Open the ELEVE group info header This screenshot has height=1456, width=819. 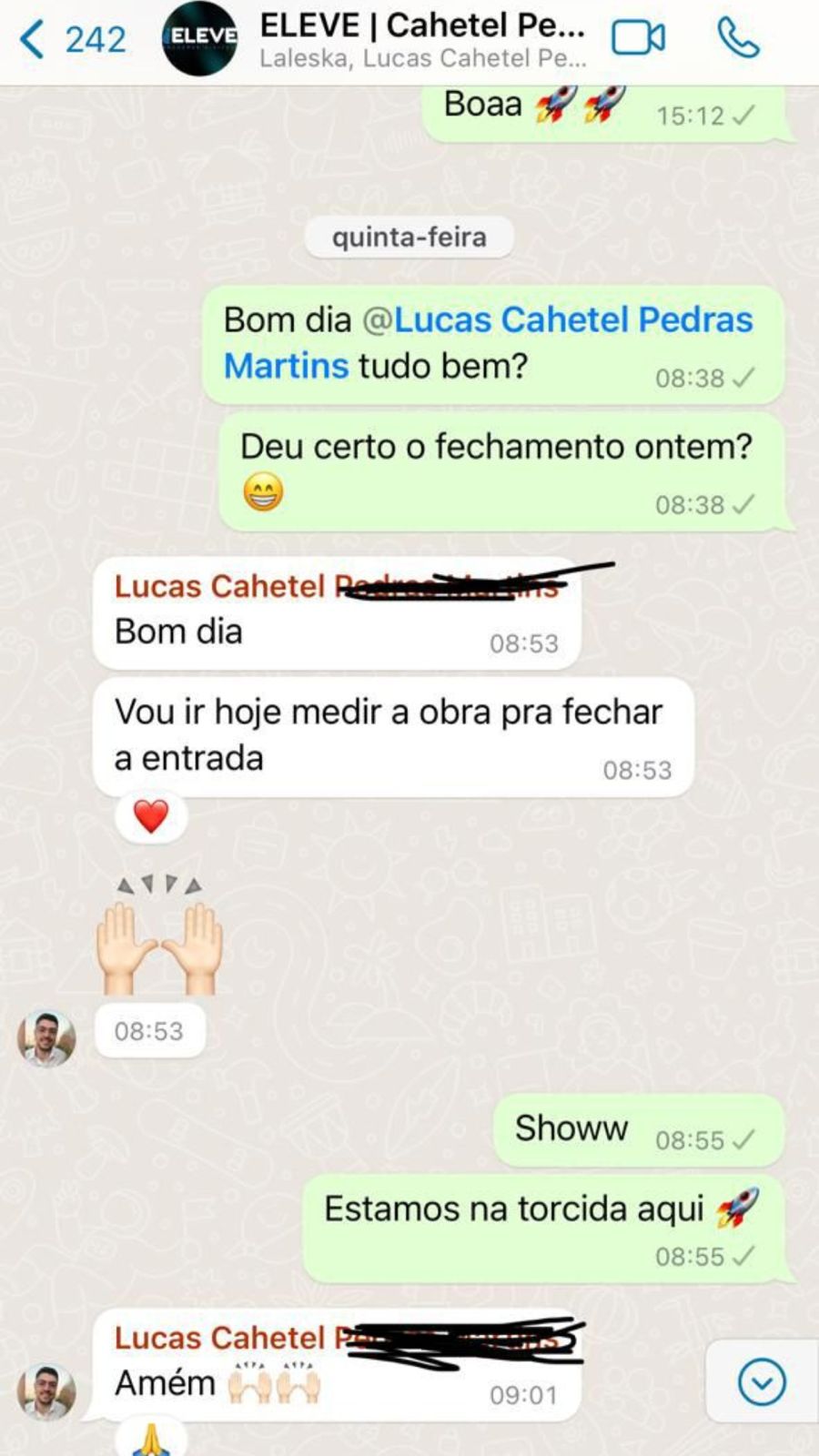[422, 40]
